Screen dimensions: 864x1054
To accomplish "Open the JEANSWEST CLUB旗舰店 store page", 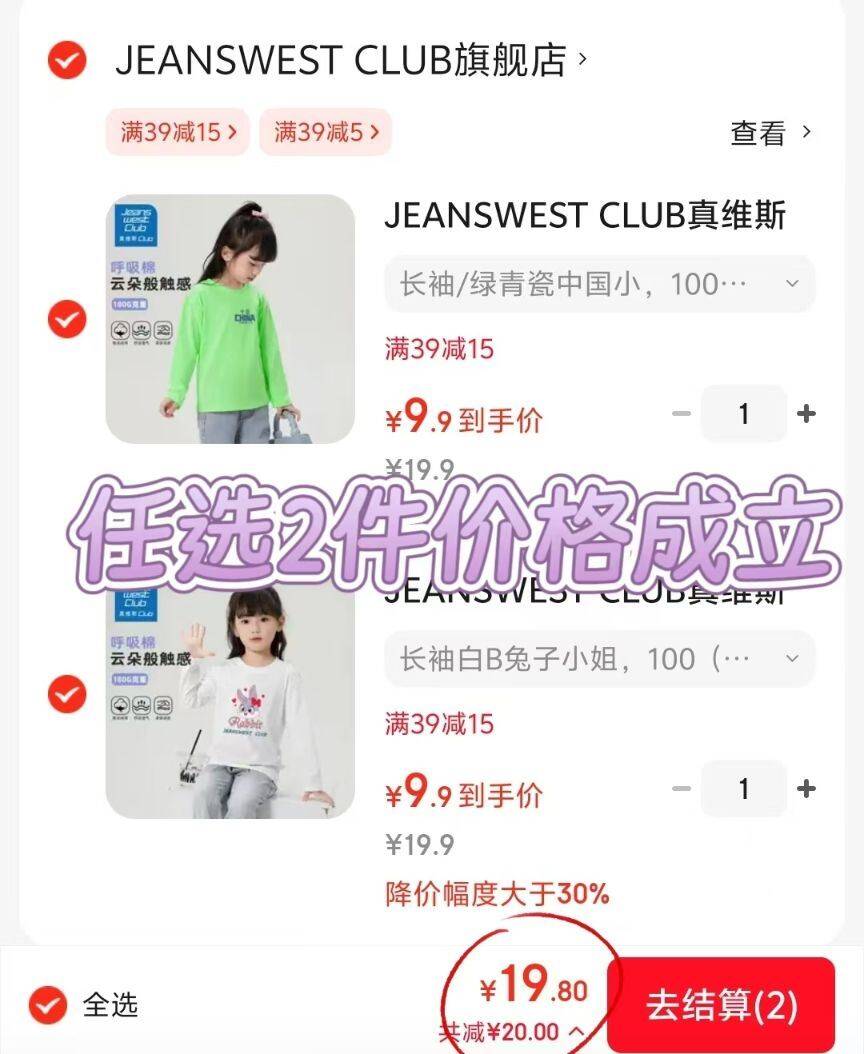I will click(351, 60).
